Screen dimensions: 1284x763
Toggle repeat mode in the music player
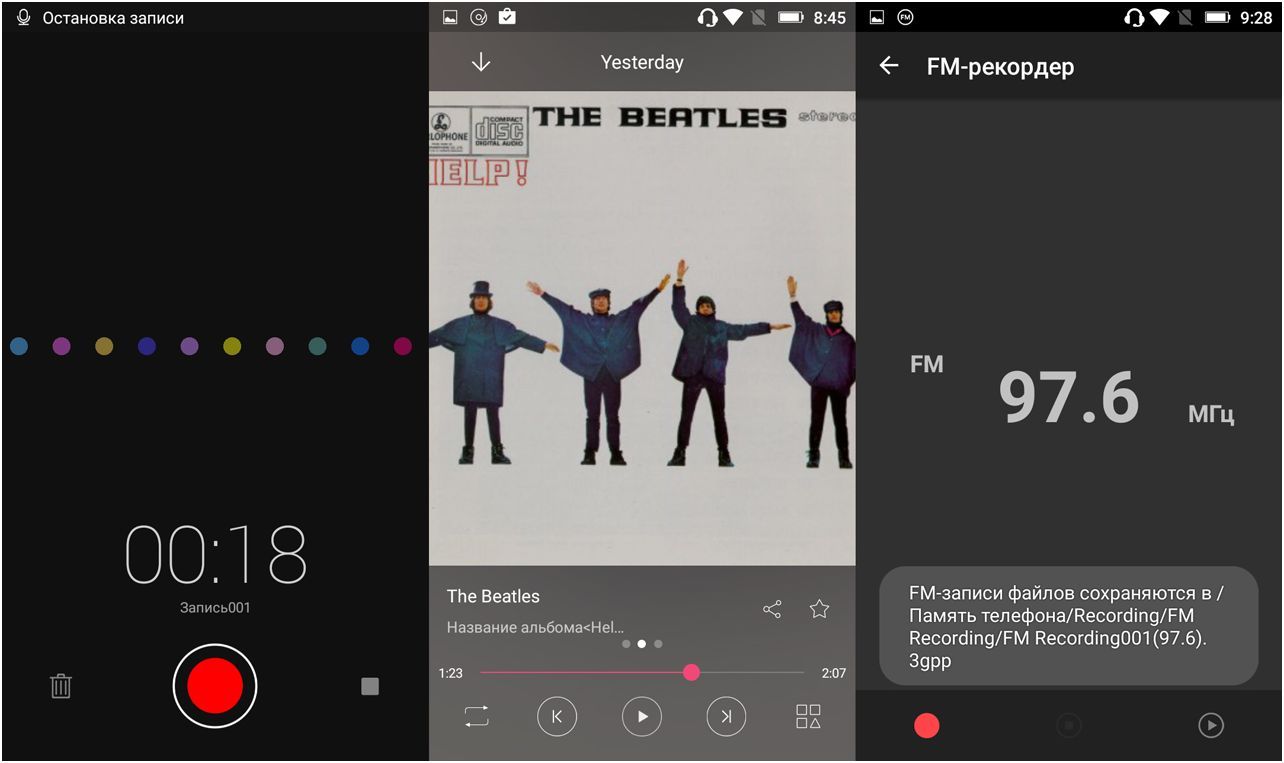477,716
